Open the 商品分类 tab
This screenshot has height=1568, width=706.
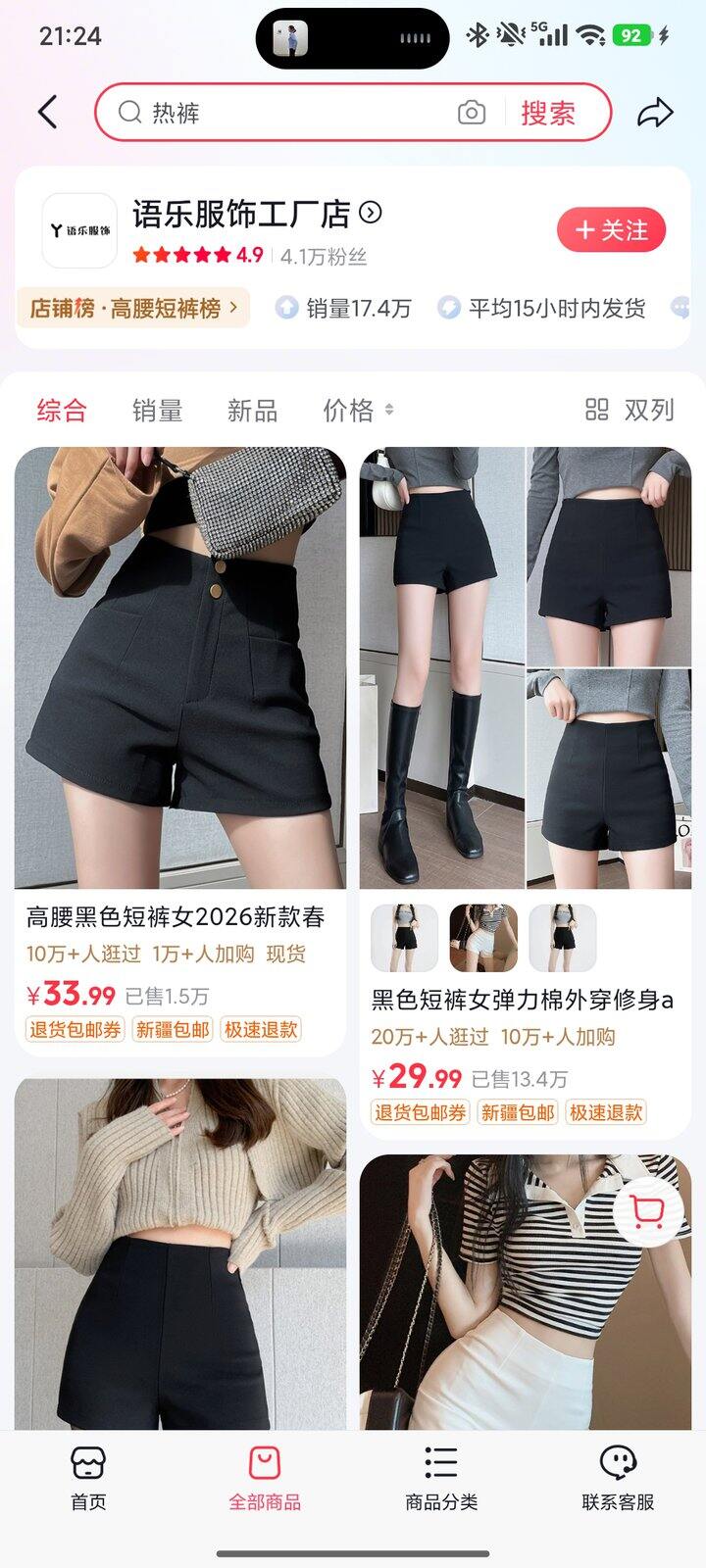(x=441, y=1478)
